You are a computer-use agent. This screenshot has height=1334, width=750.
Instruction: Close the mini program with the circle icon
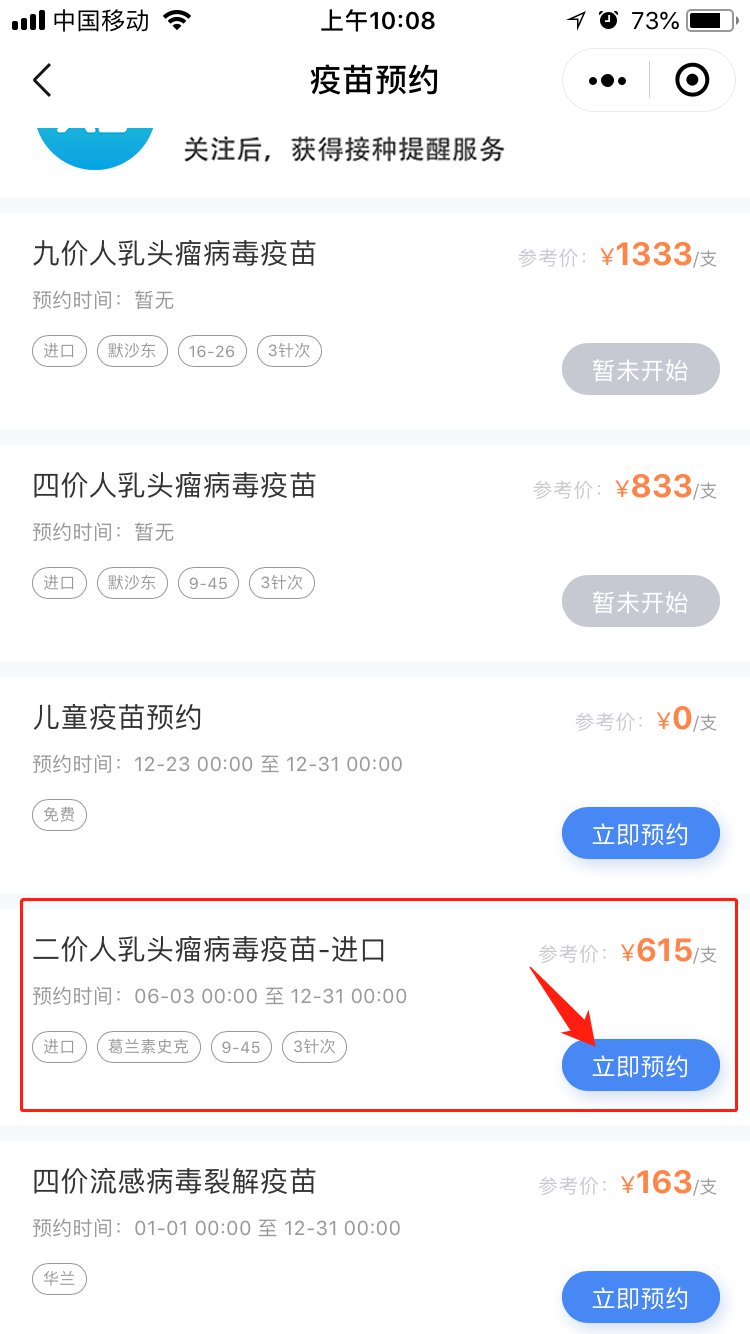692,80
